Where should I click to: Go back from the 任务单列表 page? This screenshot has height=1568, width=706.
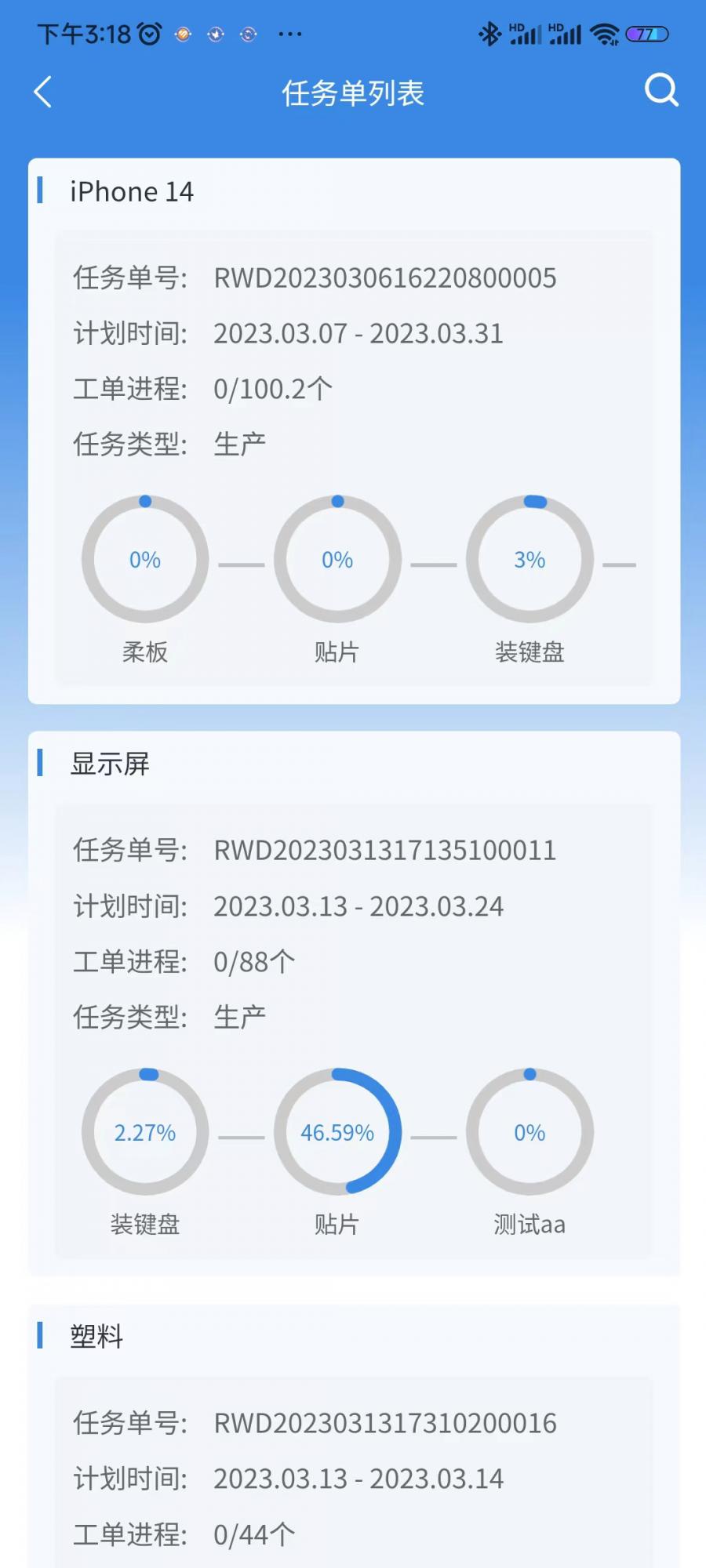pos(44,93)
